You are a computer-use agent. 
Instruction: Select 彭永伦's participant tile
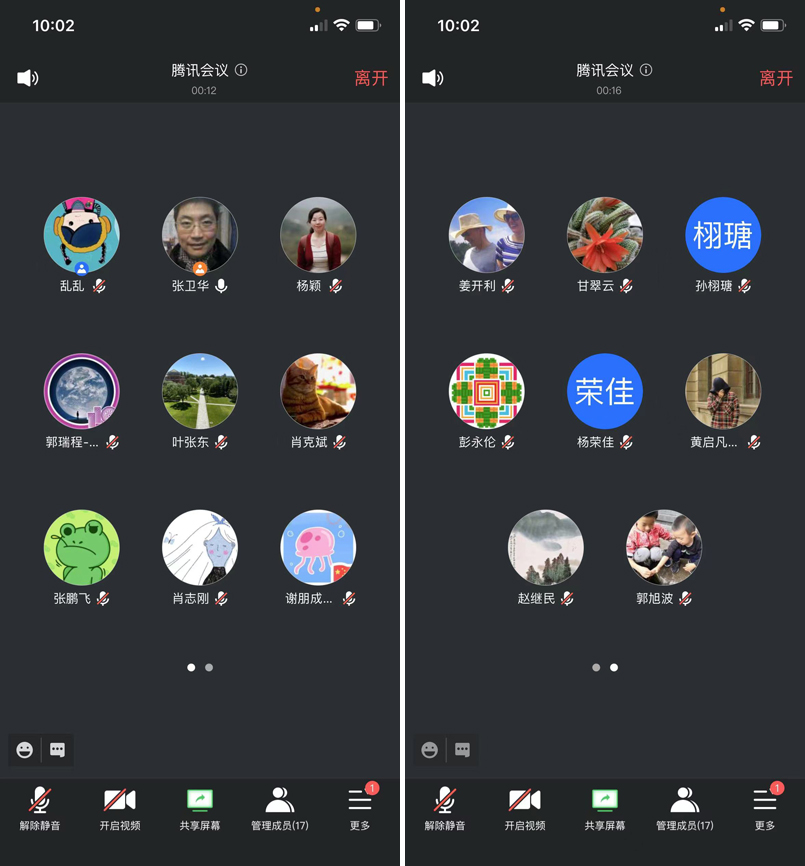point(487,391)
